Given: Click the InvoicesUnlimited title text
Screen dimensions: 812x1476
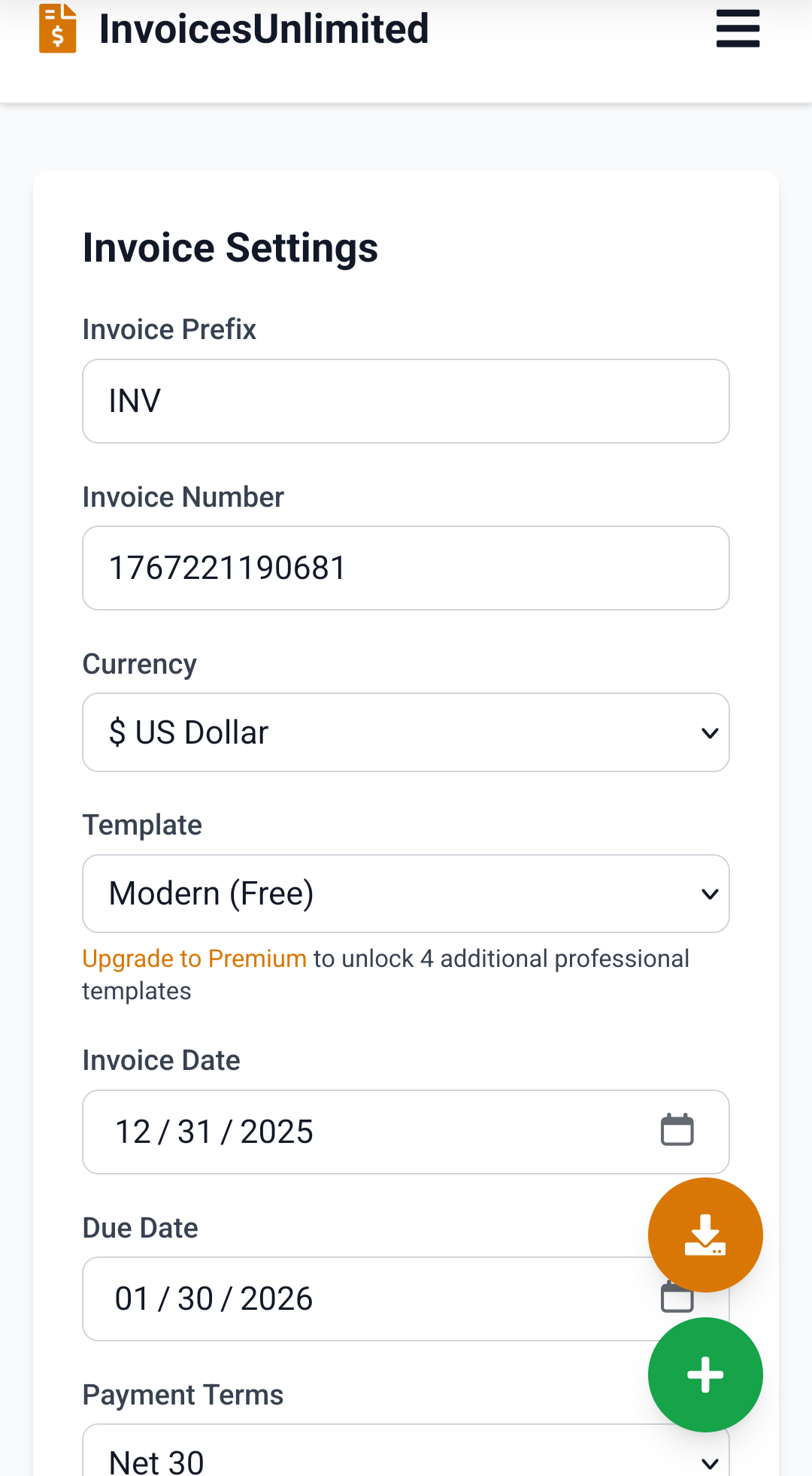Looking at the screenshot, I should tap(263, 29).
